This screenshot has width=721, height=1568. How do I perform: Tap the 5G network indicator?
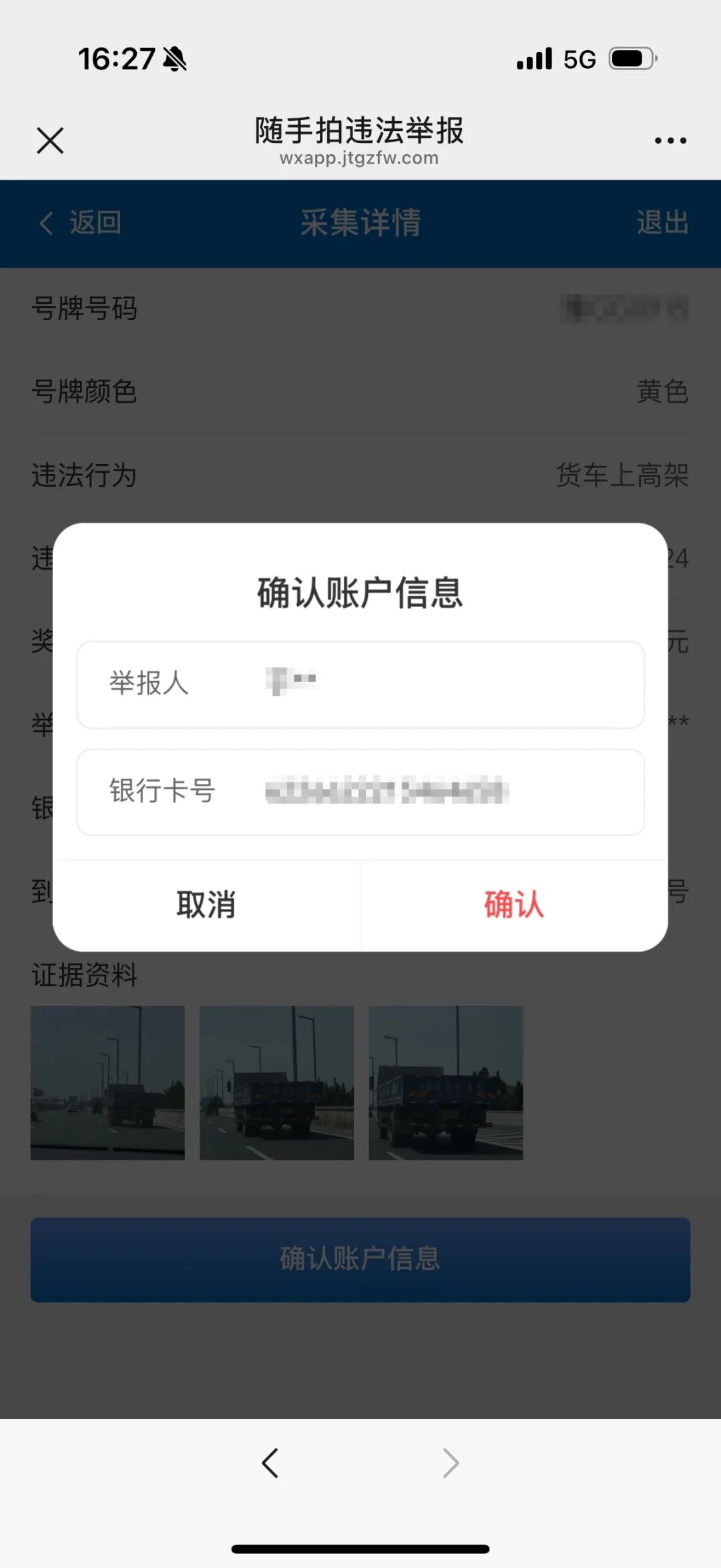tap(580, 60)
